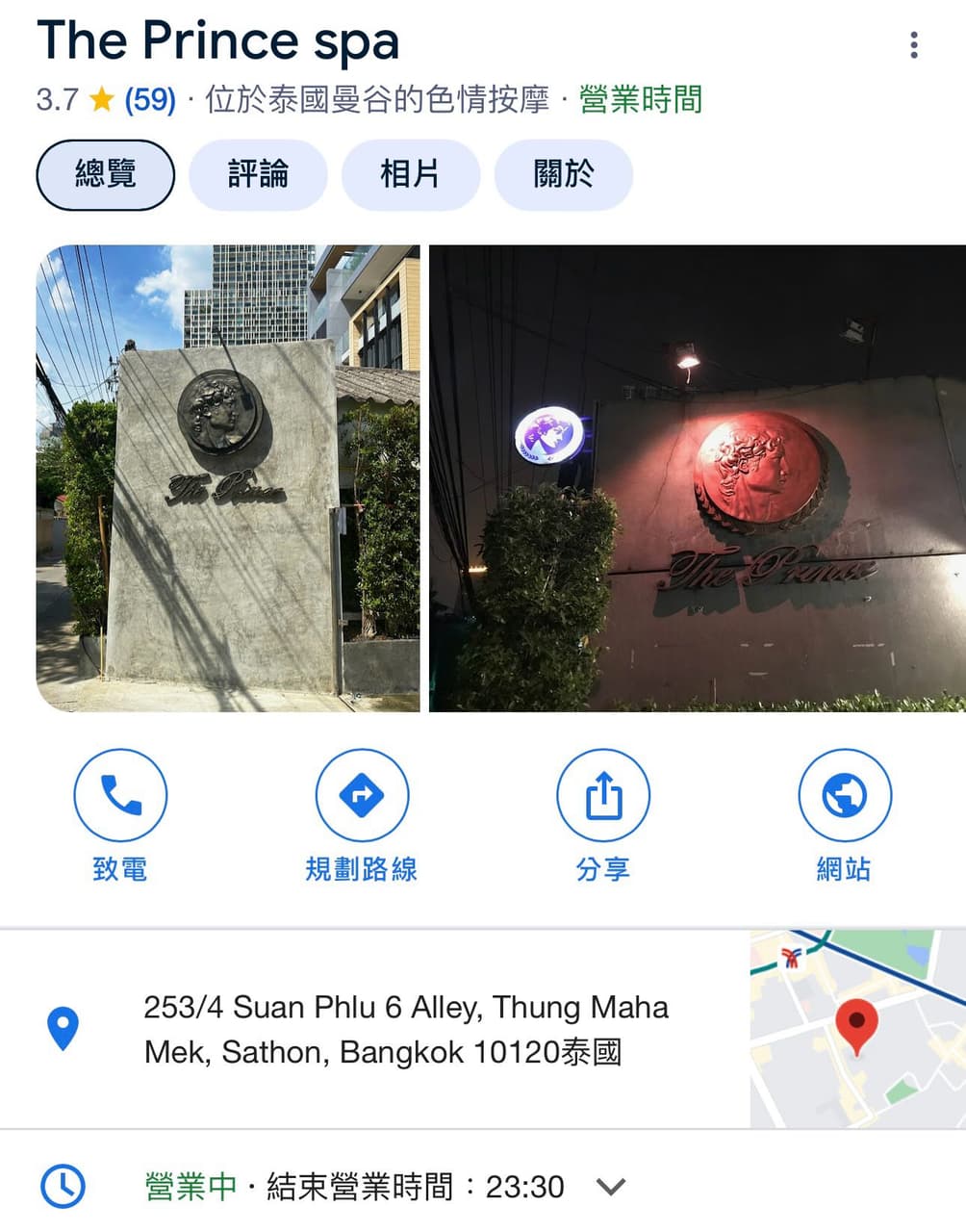Share this place with 分享
The height and width of the screenshot is (1232, 966).
[603, 796]
